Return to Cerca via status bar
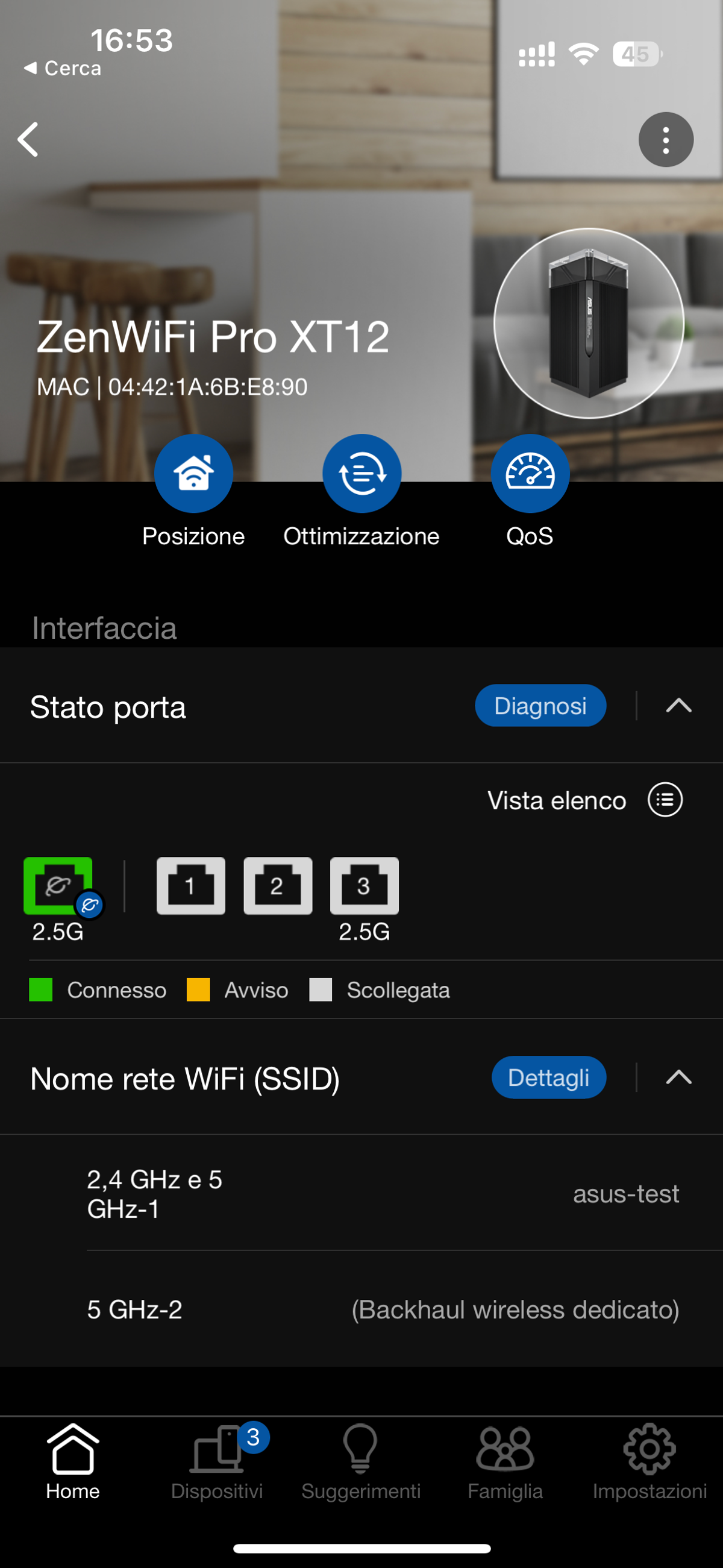Image resolution: width=723 pixels, height=1568 pixels. pos(62,68)
